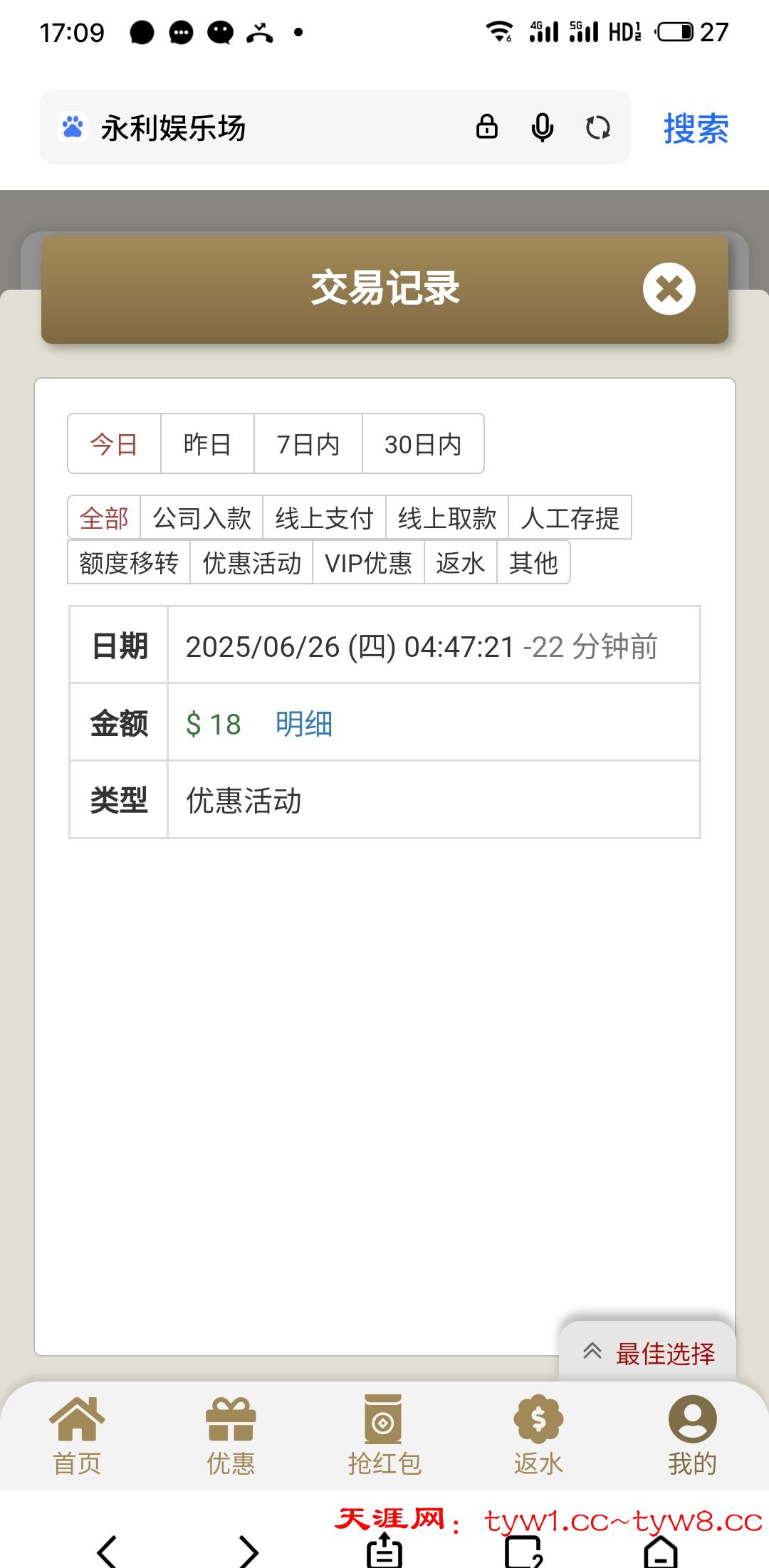Choose the VIP优惠 filter
Screen dimensions: 769x1568
coord(368,563)
